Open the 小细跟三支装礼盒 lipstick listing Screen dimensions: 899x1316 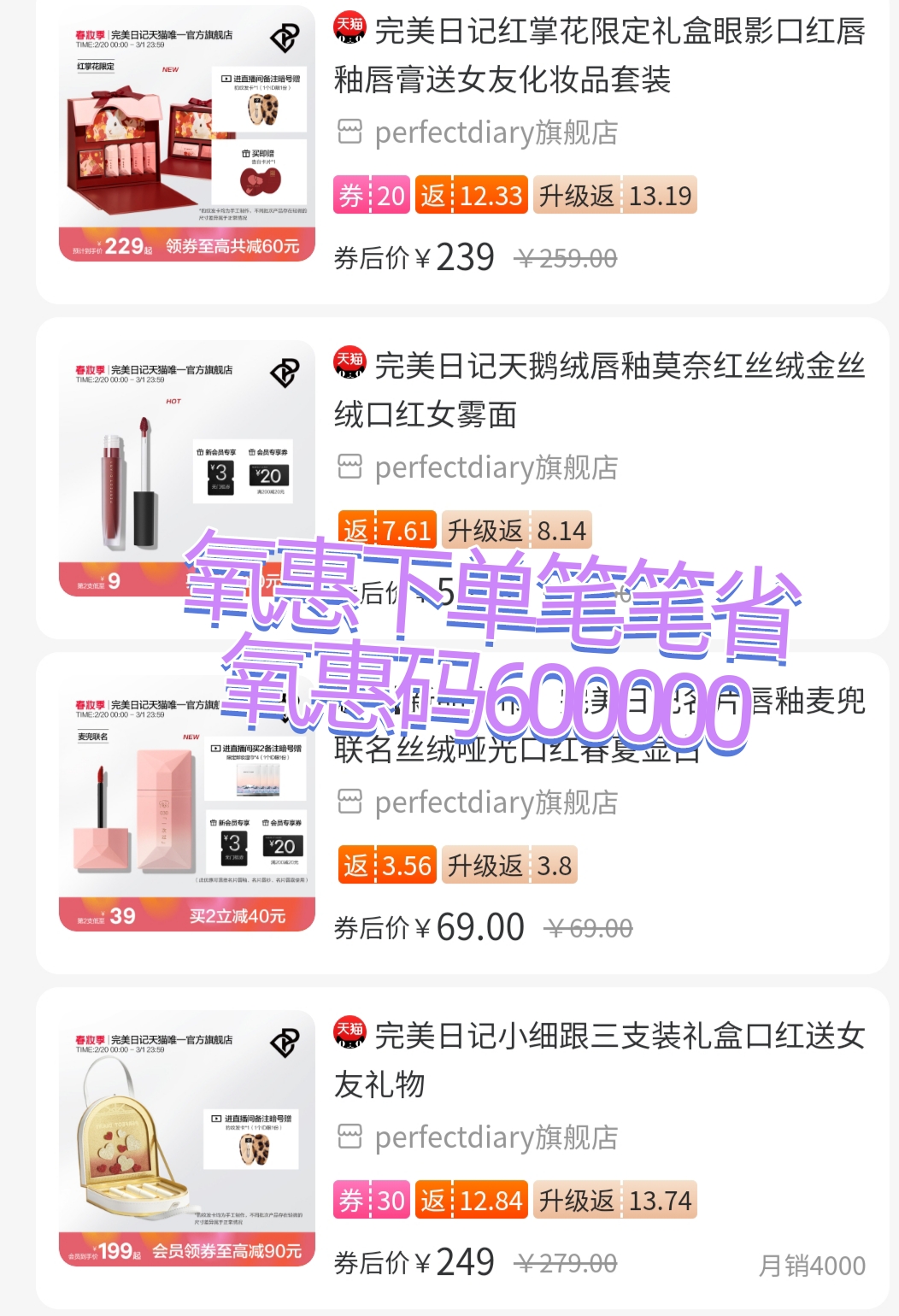(598, 1060)
